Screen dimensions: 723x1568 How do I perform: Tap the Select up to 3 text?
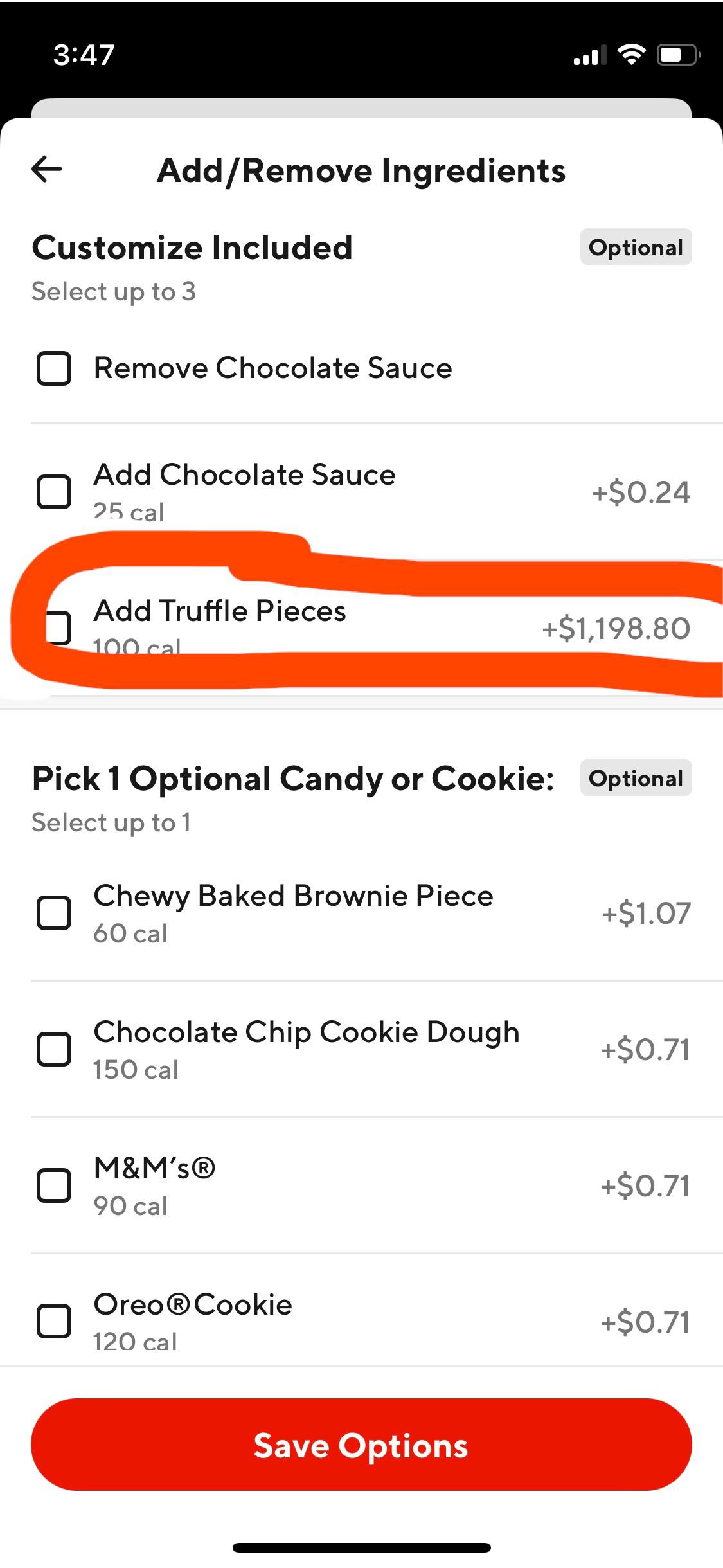[114, 291]
